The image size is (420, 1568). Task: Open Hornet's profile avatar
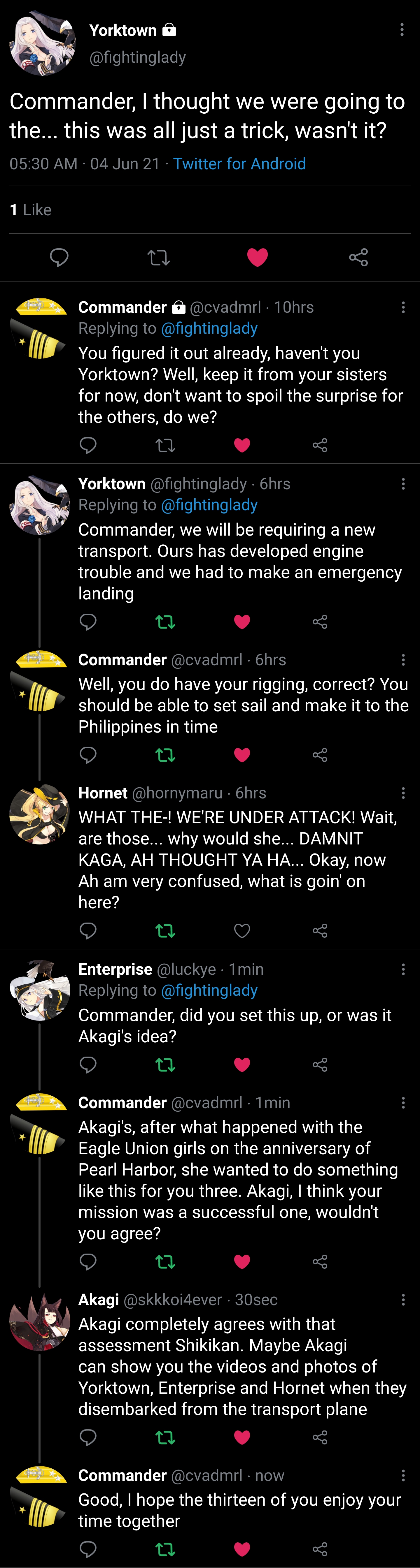[40, 814]
